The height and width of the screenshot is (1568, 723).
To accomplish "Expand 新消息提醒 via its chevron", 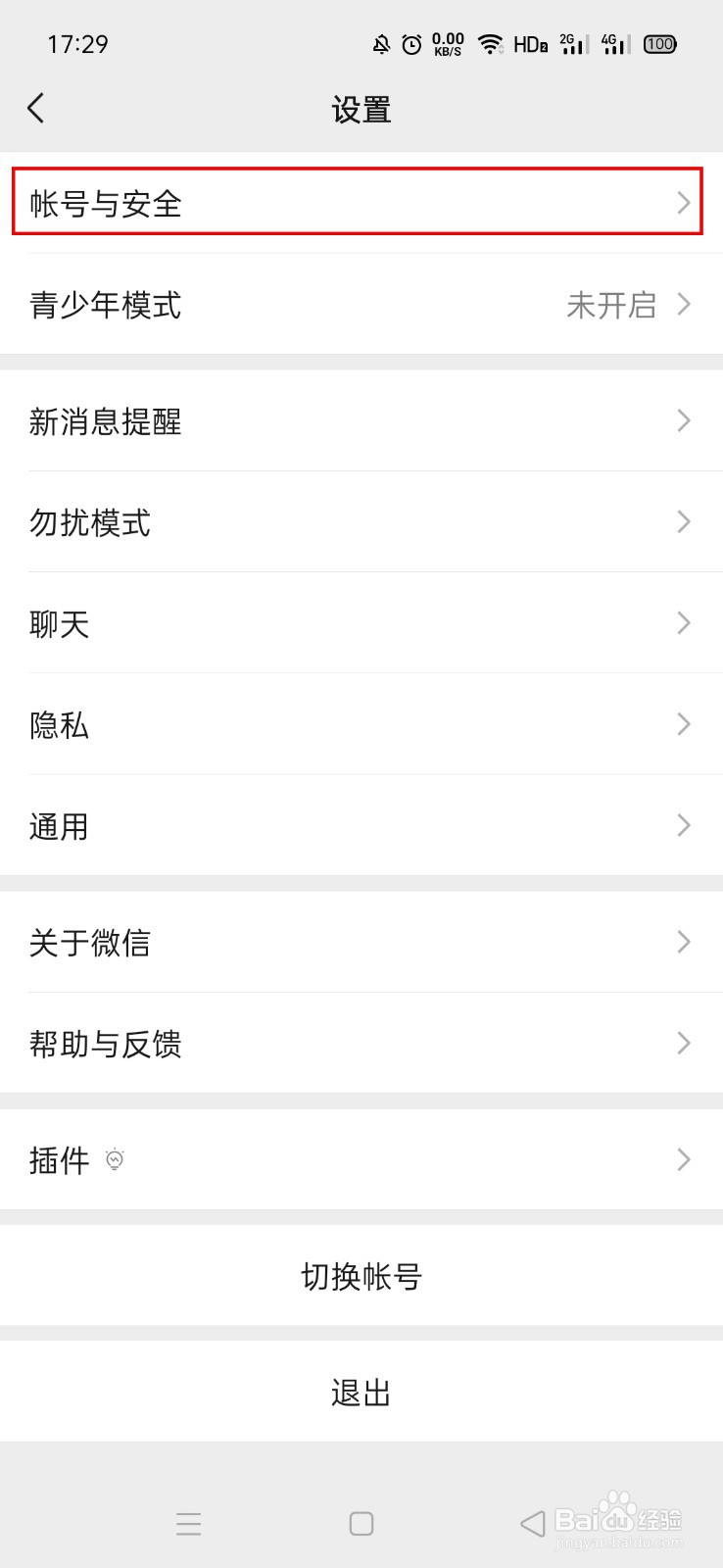I will pos(683,420).
